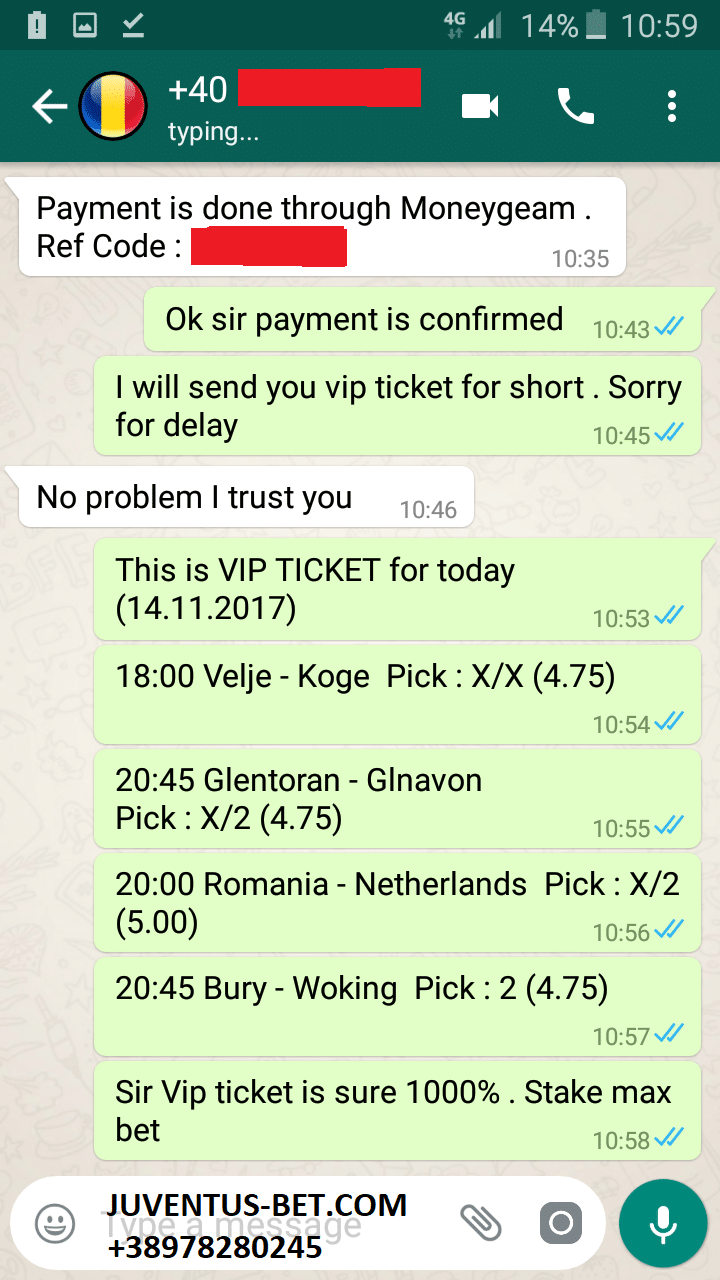
Task: Start a voice call with this contact
Action: [576, 106]
